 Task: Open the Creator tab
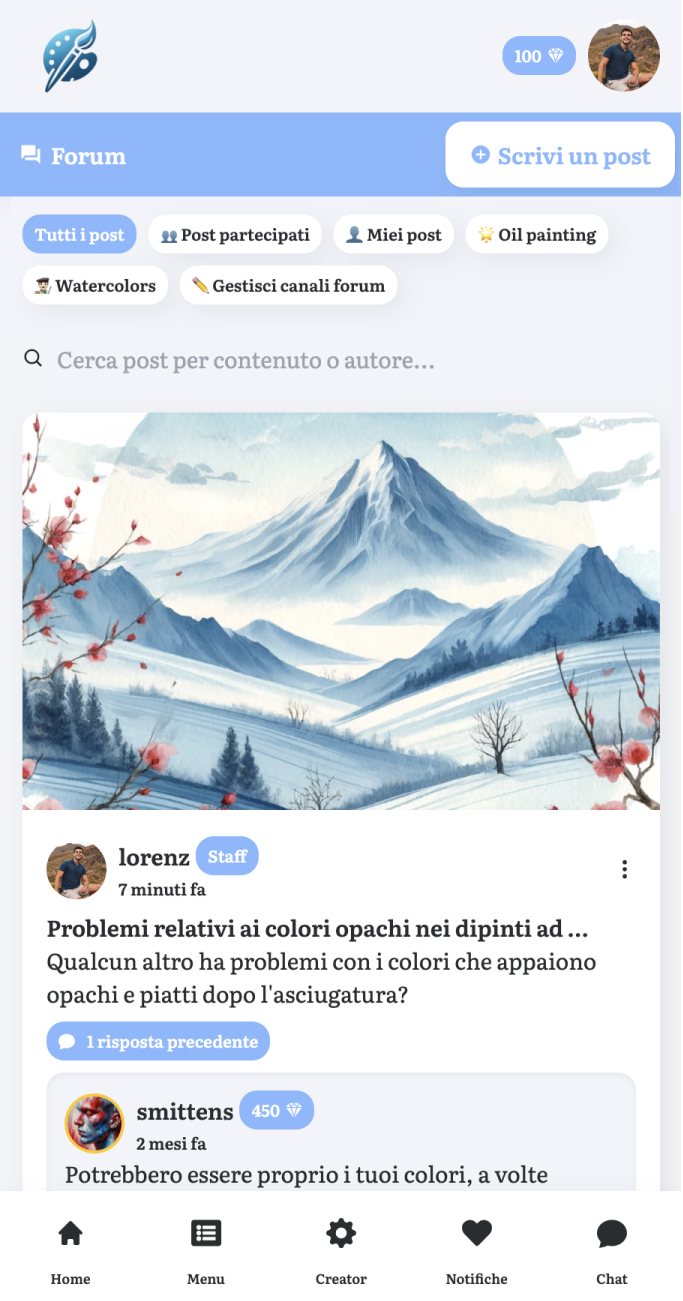point(341,1248)
